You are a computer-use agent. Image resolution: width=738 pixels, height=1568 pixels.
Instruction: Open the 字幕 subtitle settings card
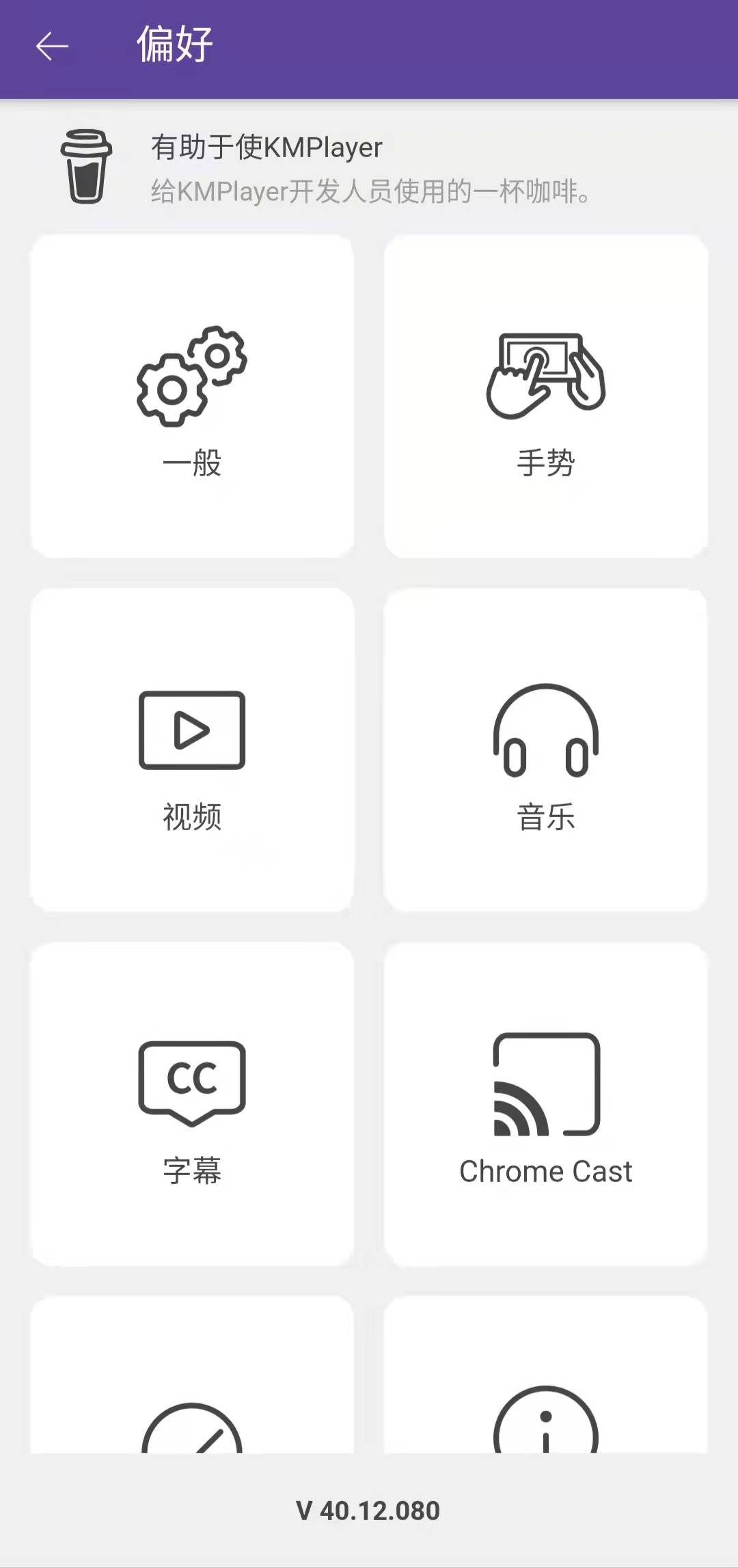click(x=192, y=1104)
